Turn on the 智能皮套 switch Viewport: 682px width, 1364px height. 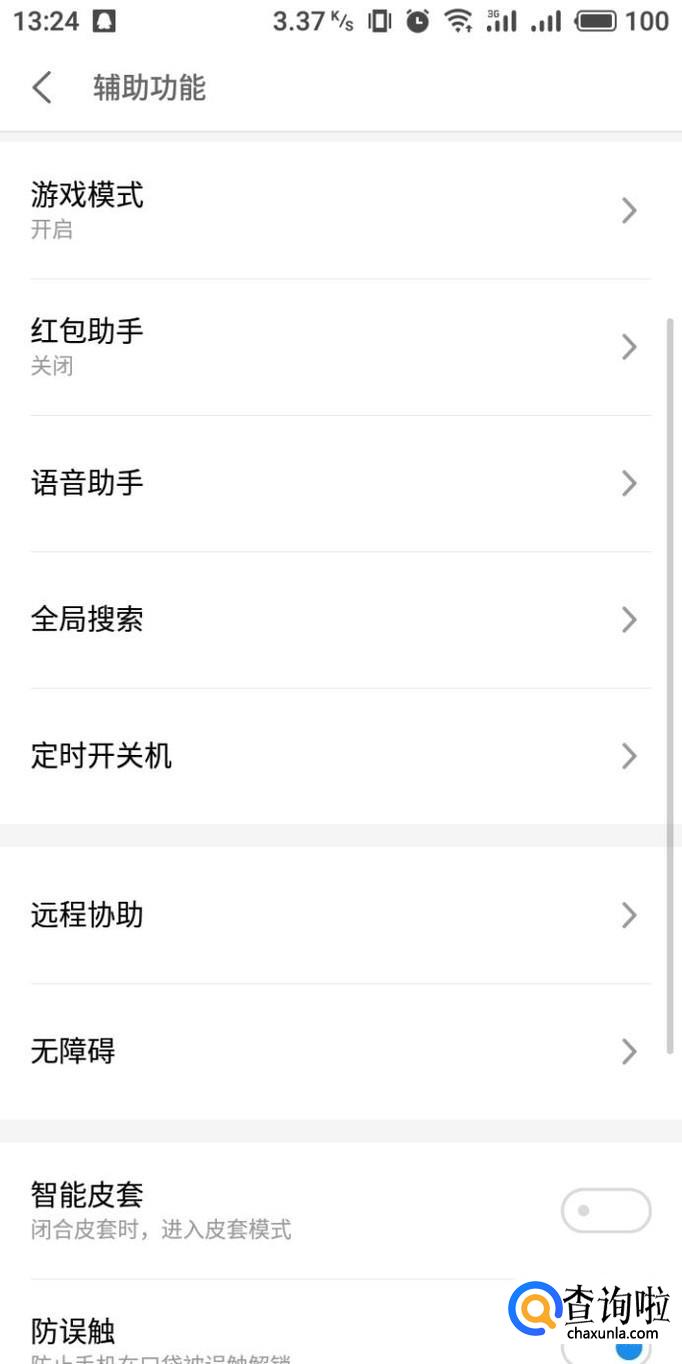tap(605, 1210)
